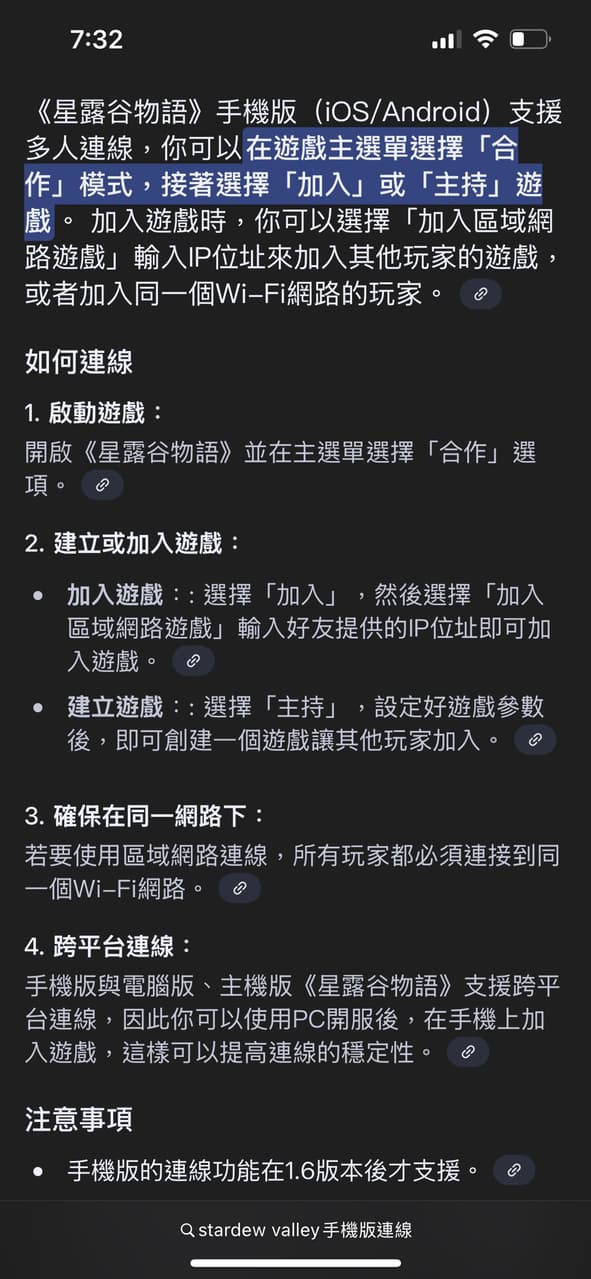Open the source link after 1.6版本 note

point(514,1170)
